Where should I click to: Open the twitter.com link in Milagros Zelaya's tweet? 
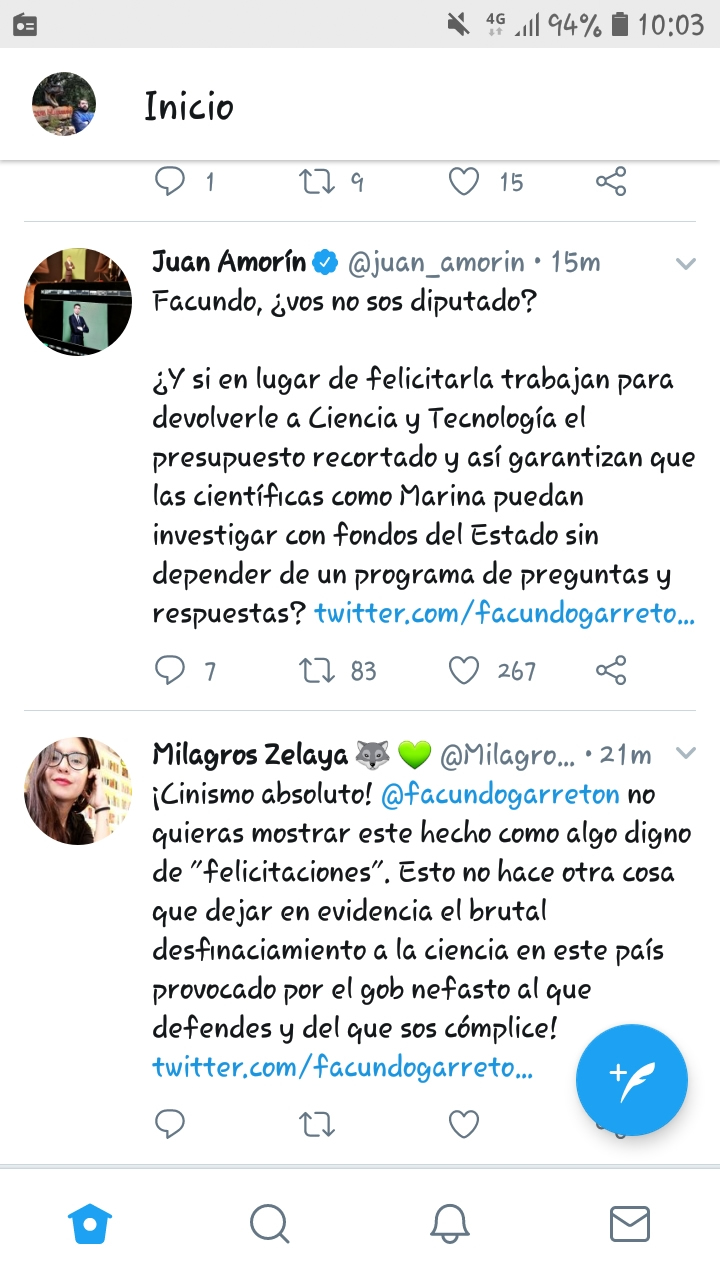pyautogui.click(x=342, y=1067)
